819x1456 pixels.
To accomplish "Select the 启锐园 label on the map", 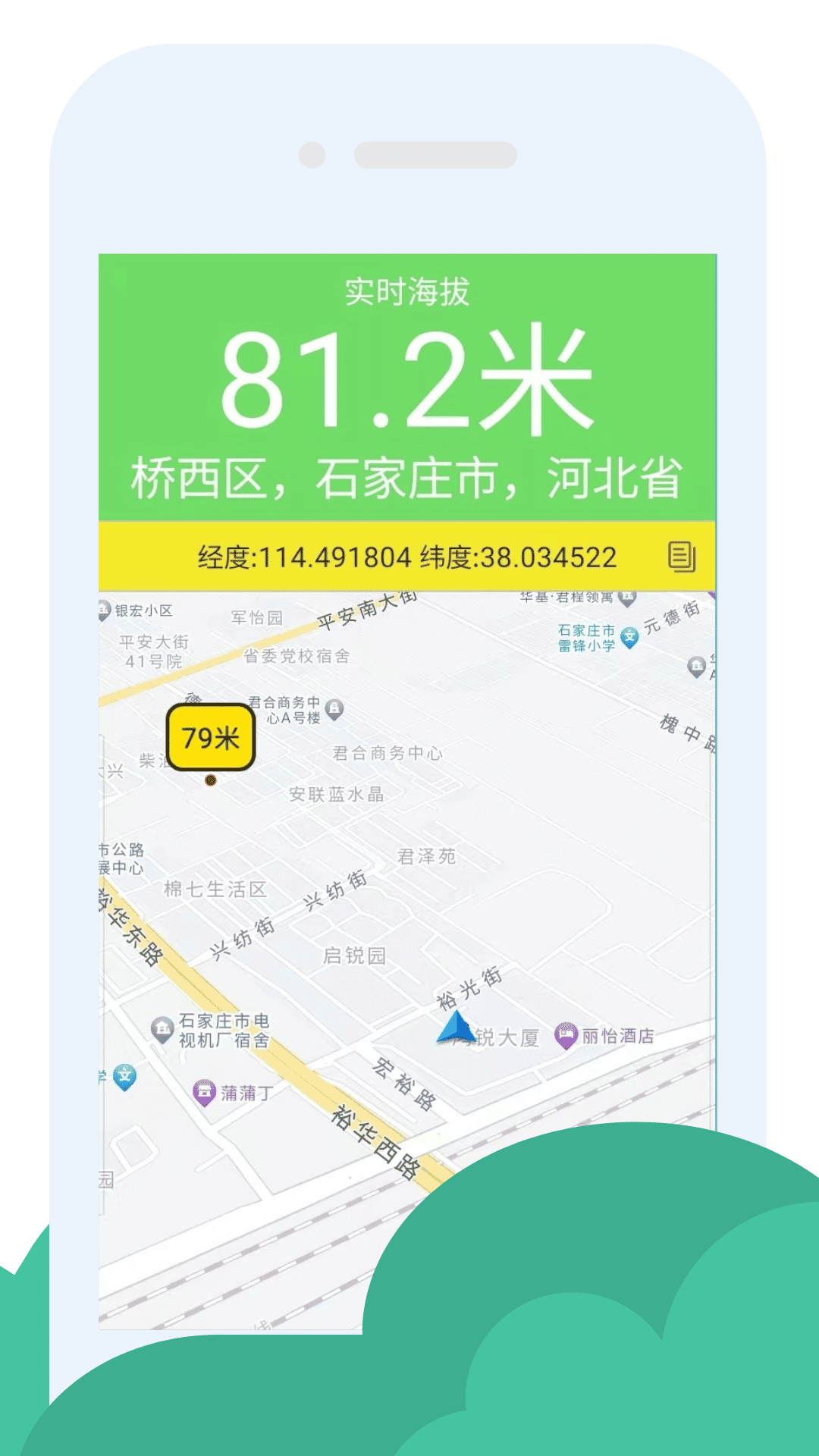I will [x=355, y=957].
